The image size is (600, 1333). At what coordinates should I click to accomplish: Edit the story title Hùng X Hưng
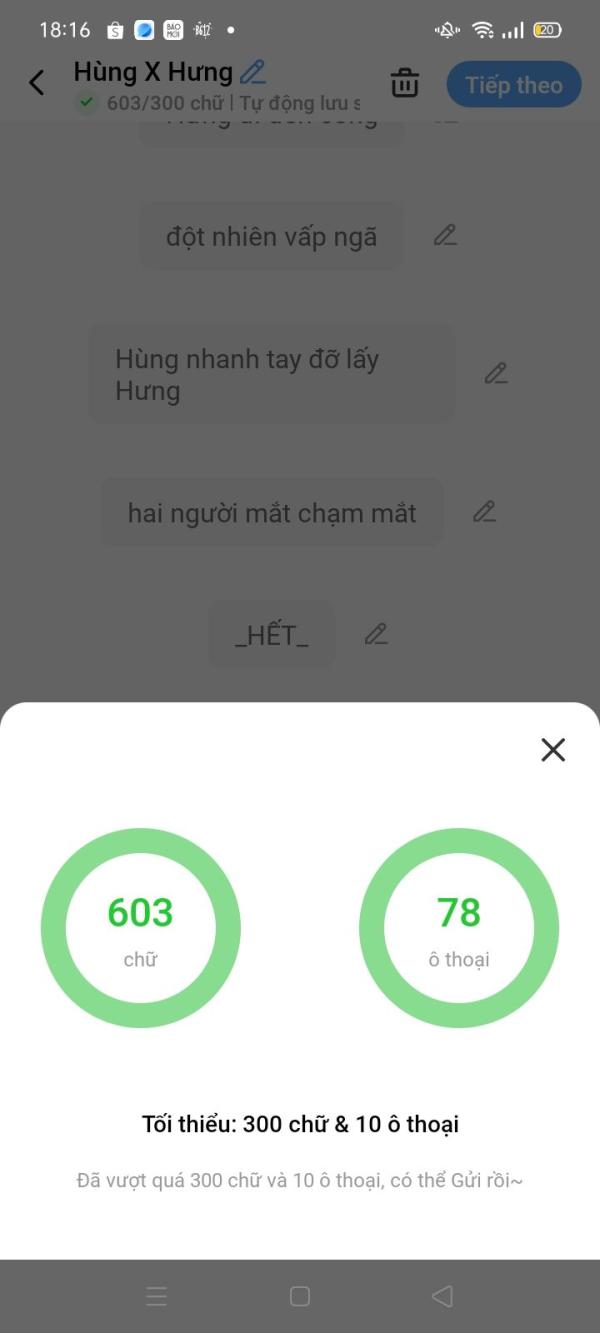tap(253, 72)
